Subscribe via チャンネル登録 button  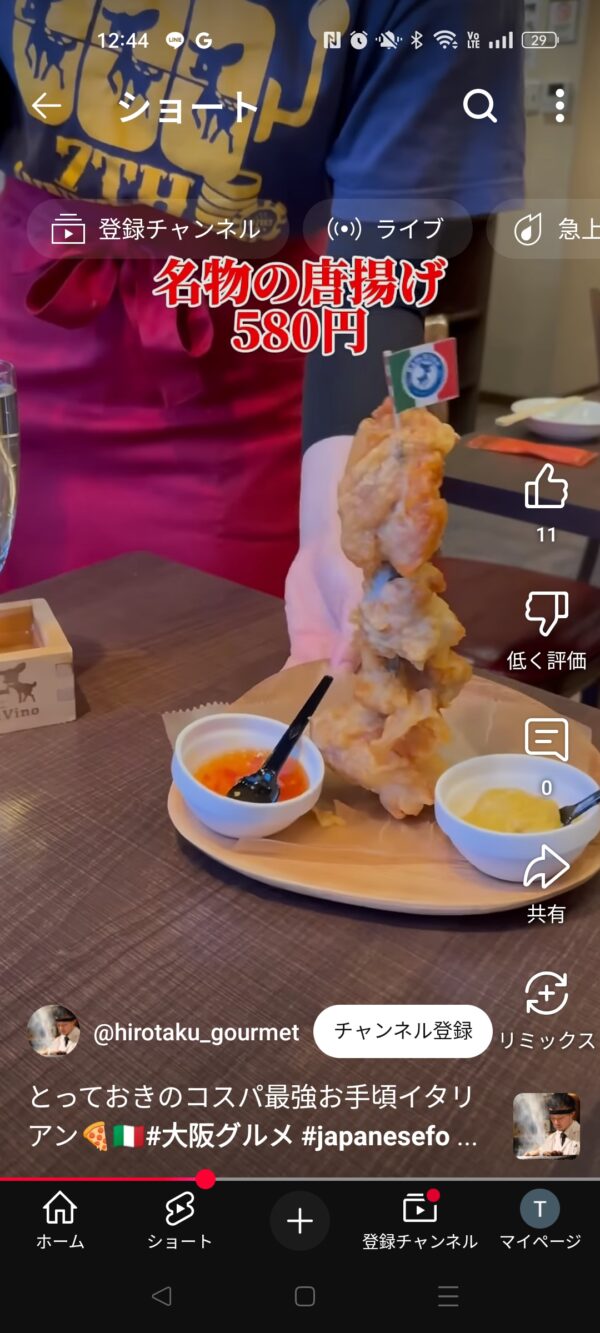point(403,1031)
